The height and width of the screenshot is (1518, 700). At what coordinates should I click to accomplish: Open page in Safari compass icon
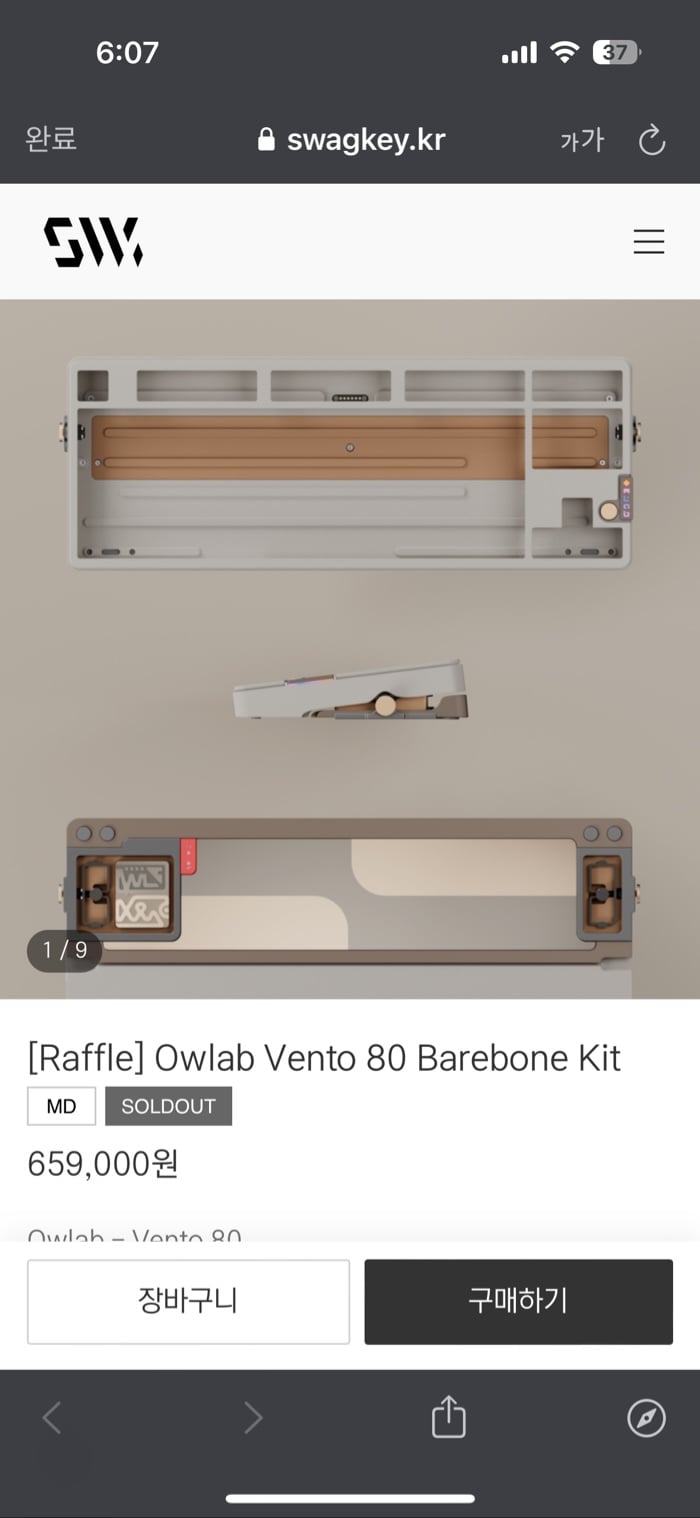pos(646,1418)
